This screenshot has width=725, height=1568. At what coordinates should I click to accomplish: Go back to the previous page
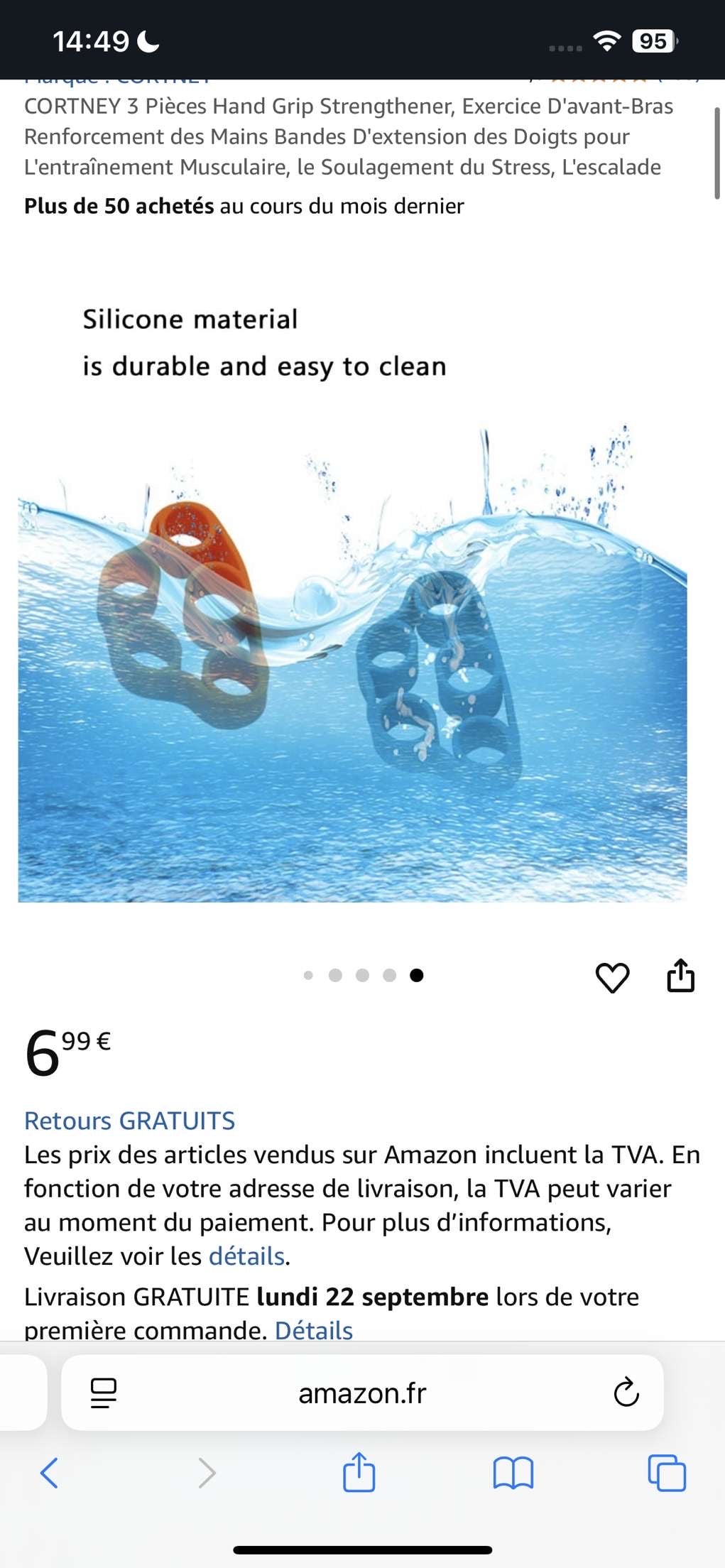[x=49, y=1472]
